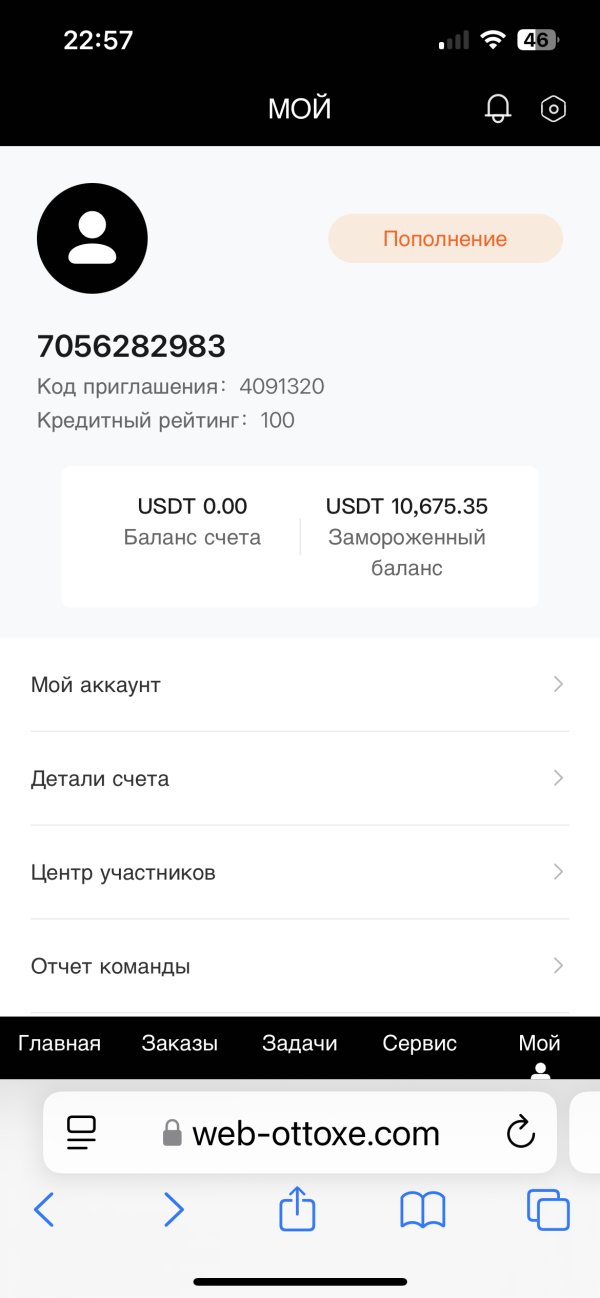Open Мой аккаунт row

pyautogui.click(x=300, y=685)
